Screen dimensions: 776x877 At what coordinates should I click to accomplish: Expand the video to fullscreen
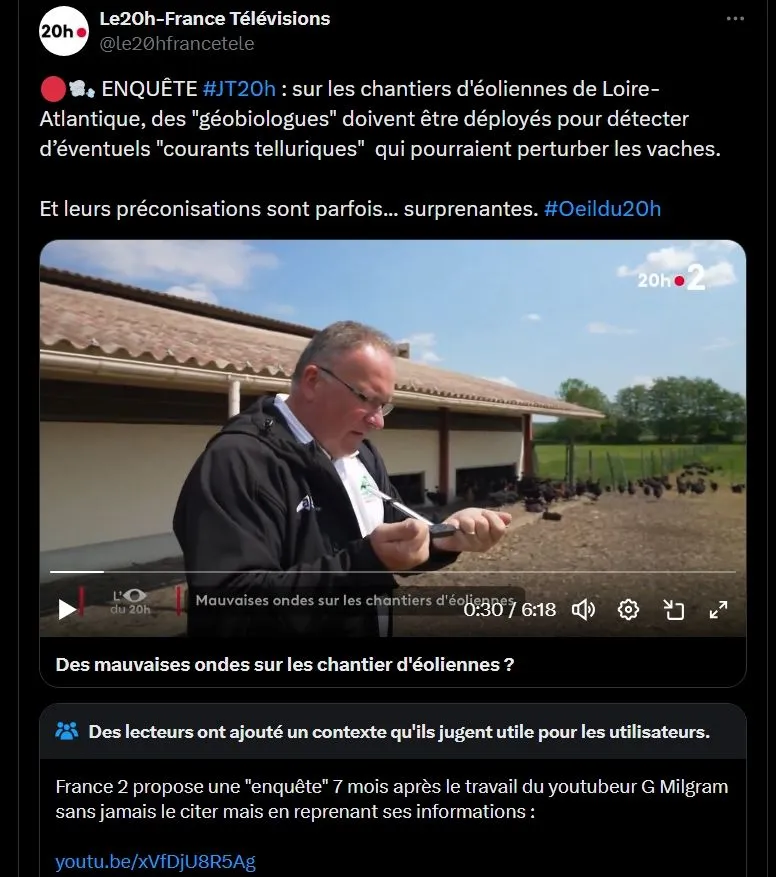(x=718, y=609)
